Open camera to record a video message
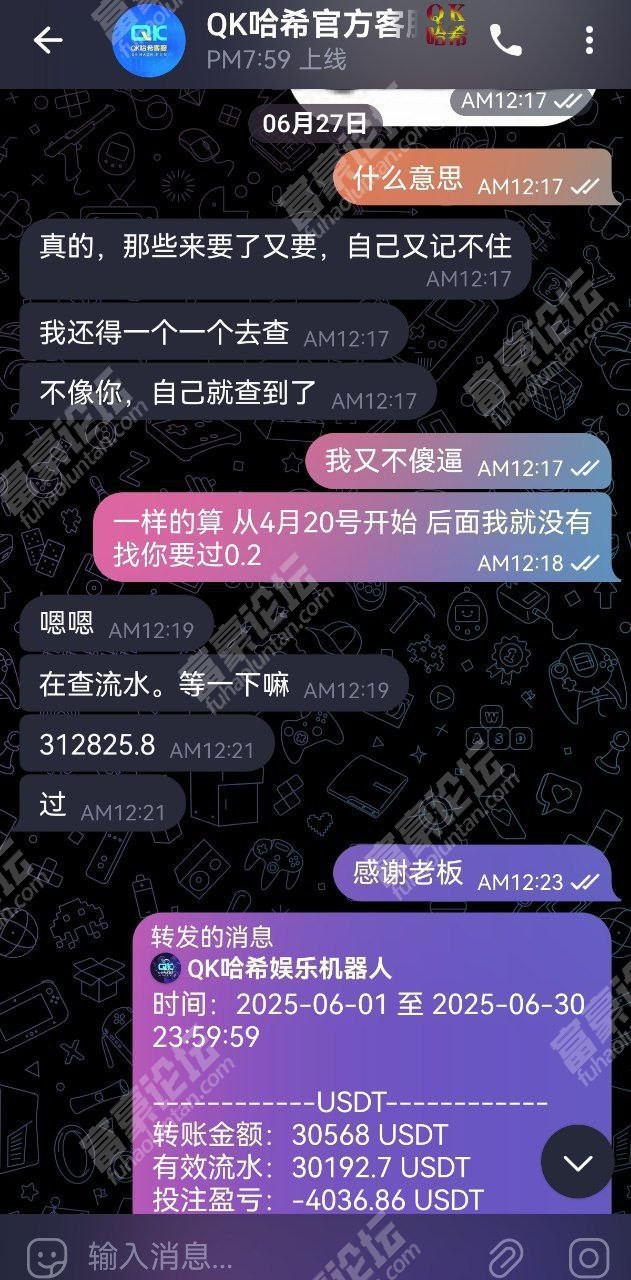Viewport: 631px width, 1280px height. point(589,1254)
